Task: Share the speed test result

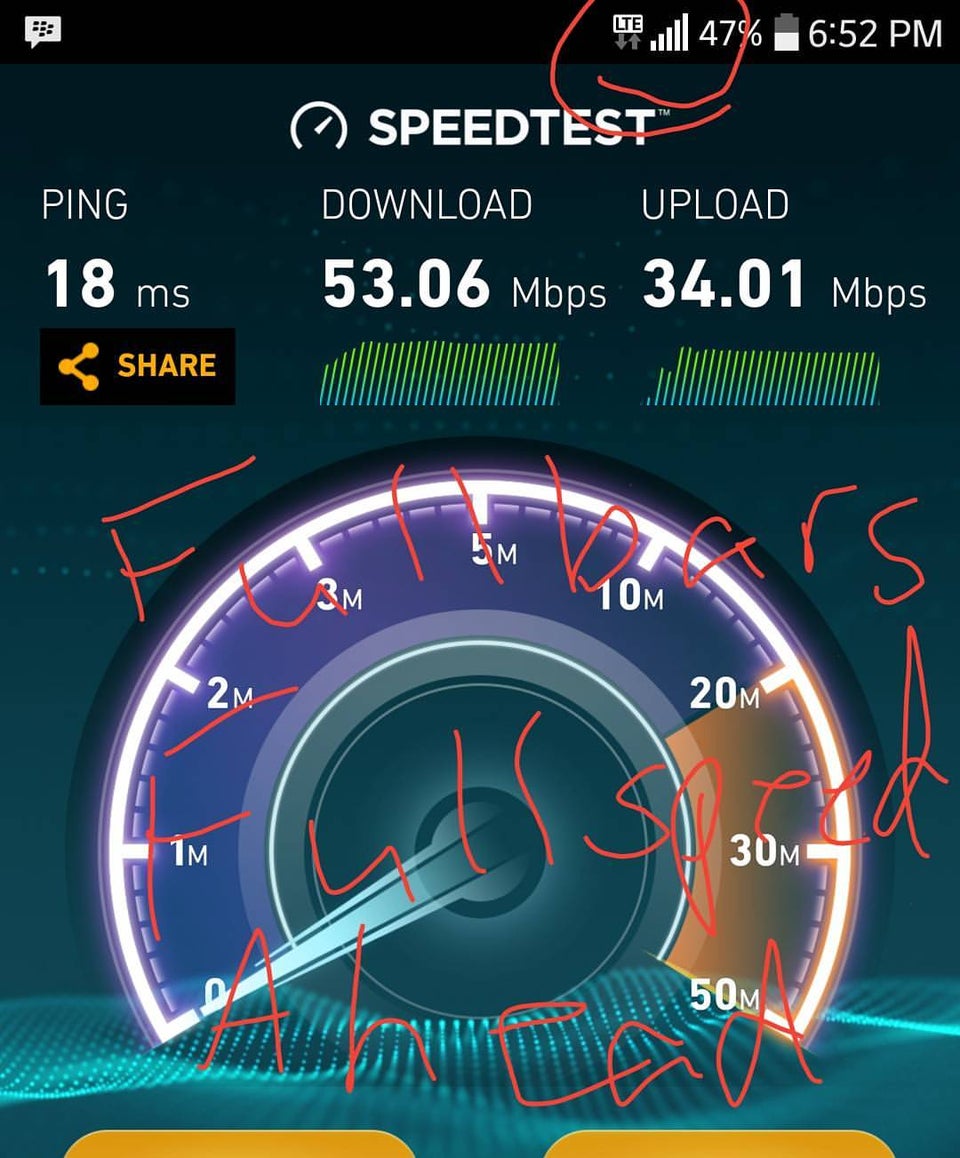Action: 137,366
